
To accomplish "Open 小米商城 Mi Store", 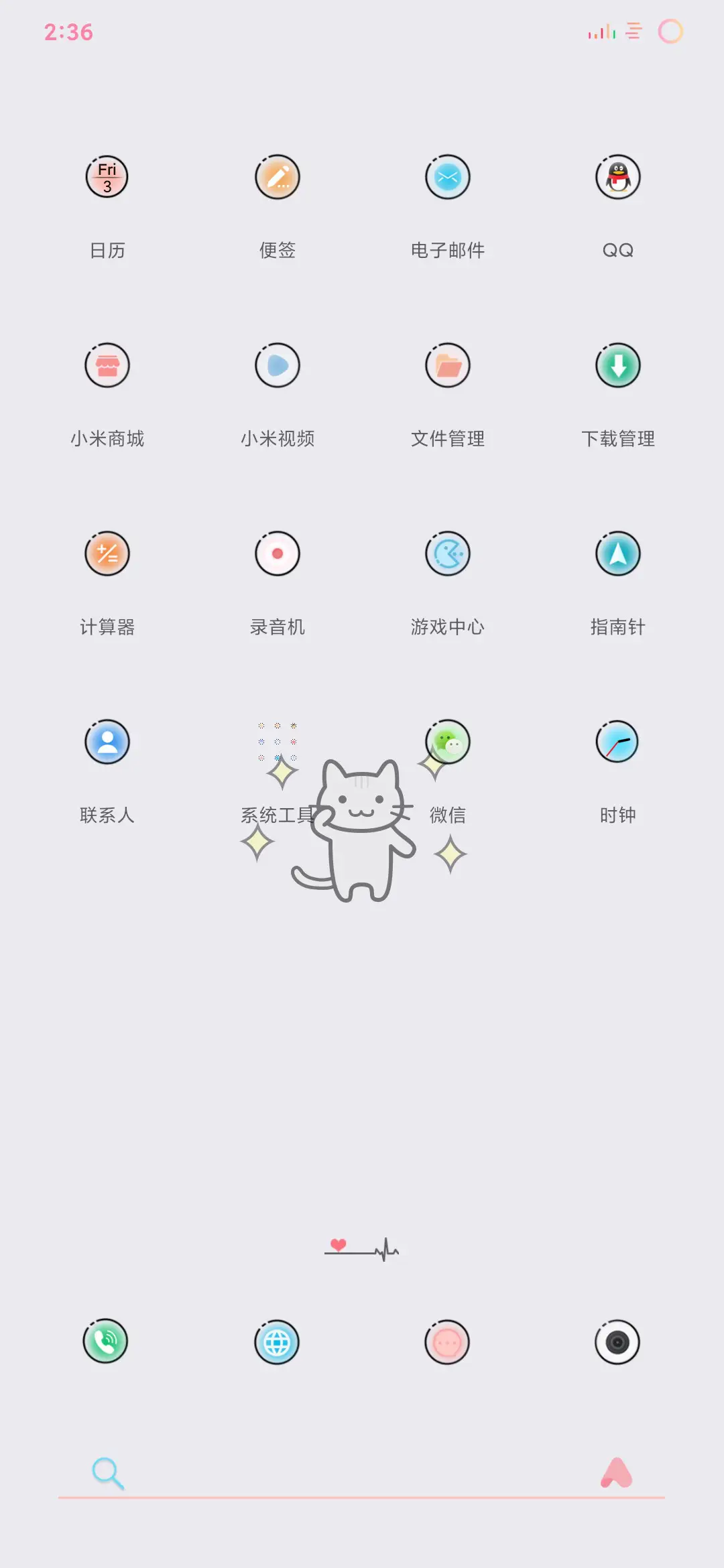I will pos(106,365).
